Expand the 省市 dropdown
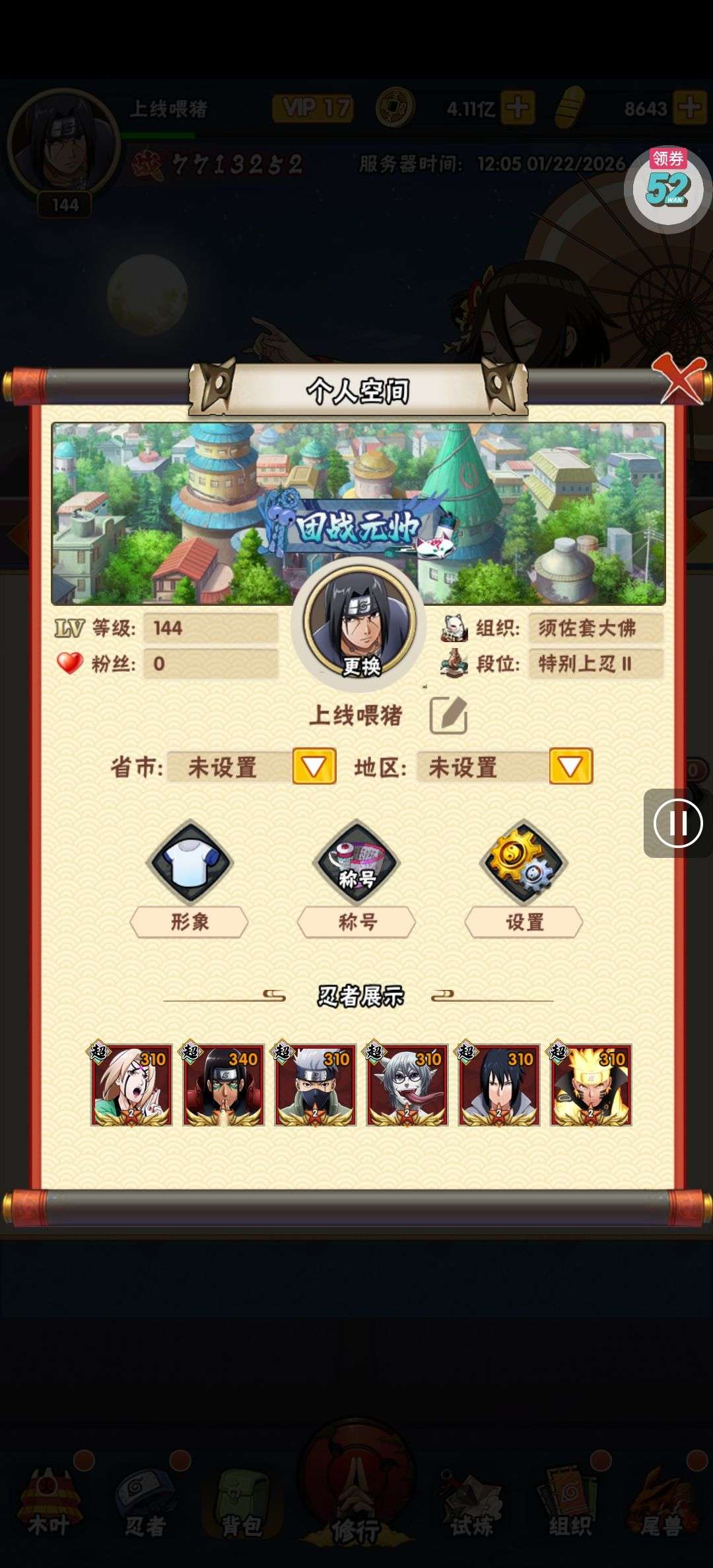Image resolution: width=713 pixels, height=1568 pixels. tap(314, 766)
